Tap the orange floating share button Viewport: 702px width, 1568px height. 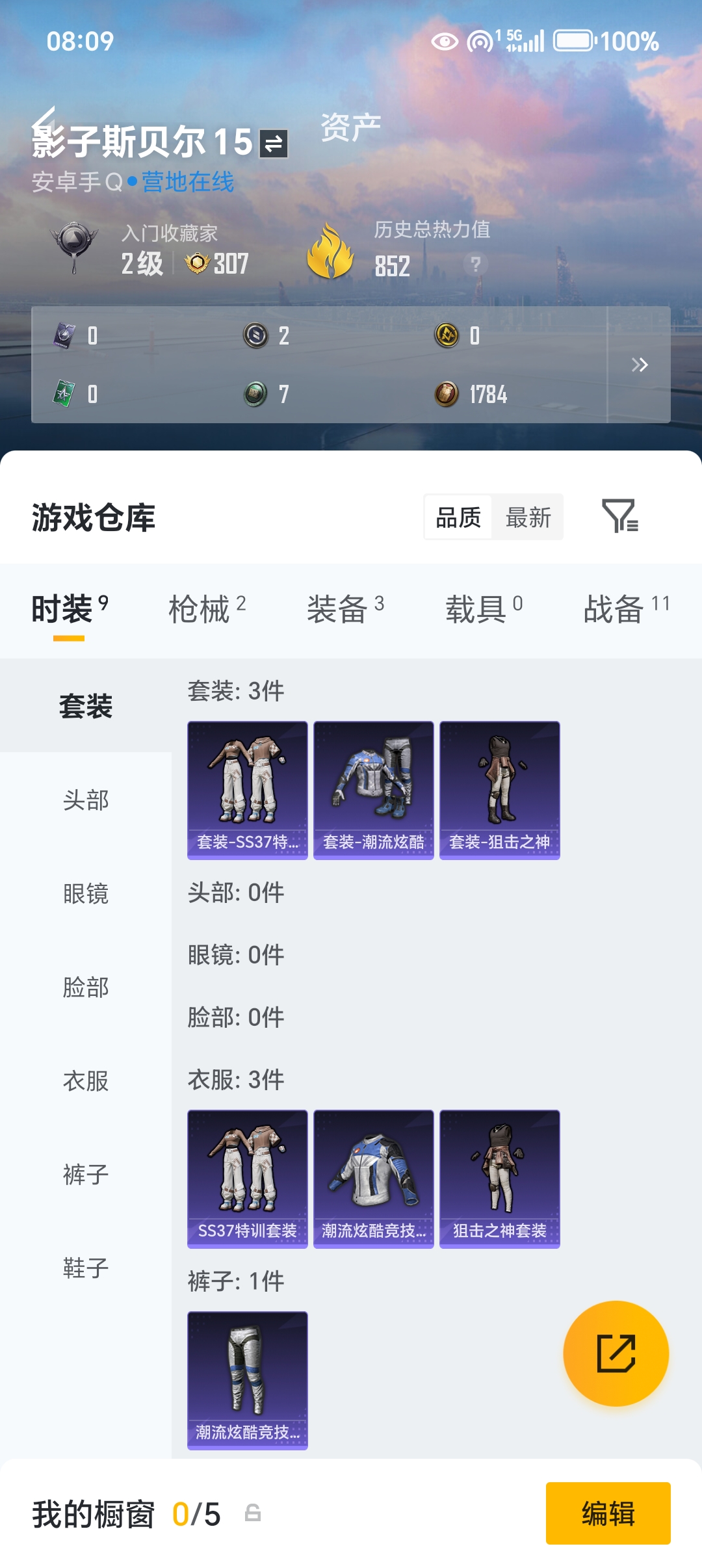coord(616,1353)
